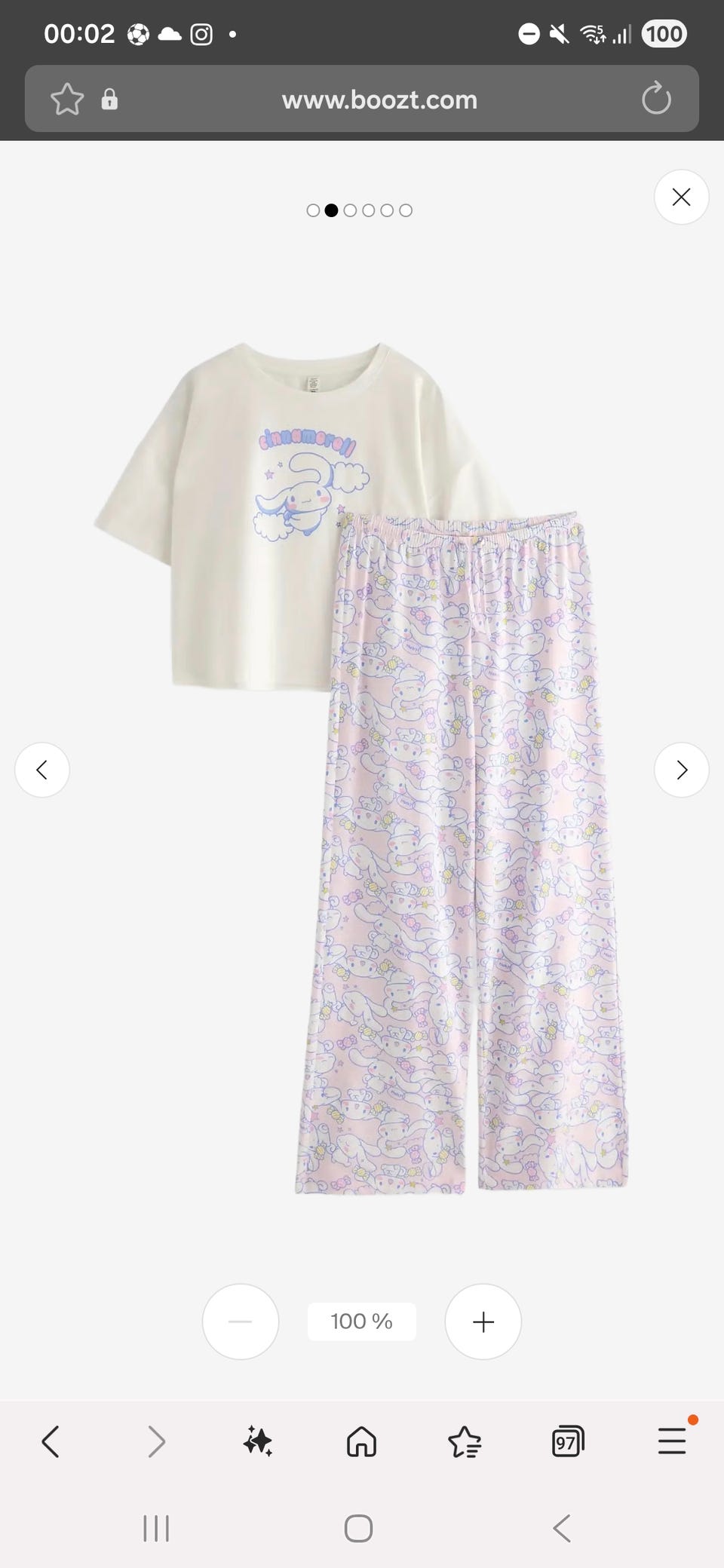
Task: Zoom in with the plus button
Action: tap(483, 1321)
